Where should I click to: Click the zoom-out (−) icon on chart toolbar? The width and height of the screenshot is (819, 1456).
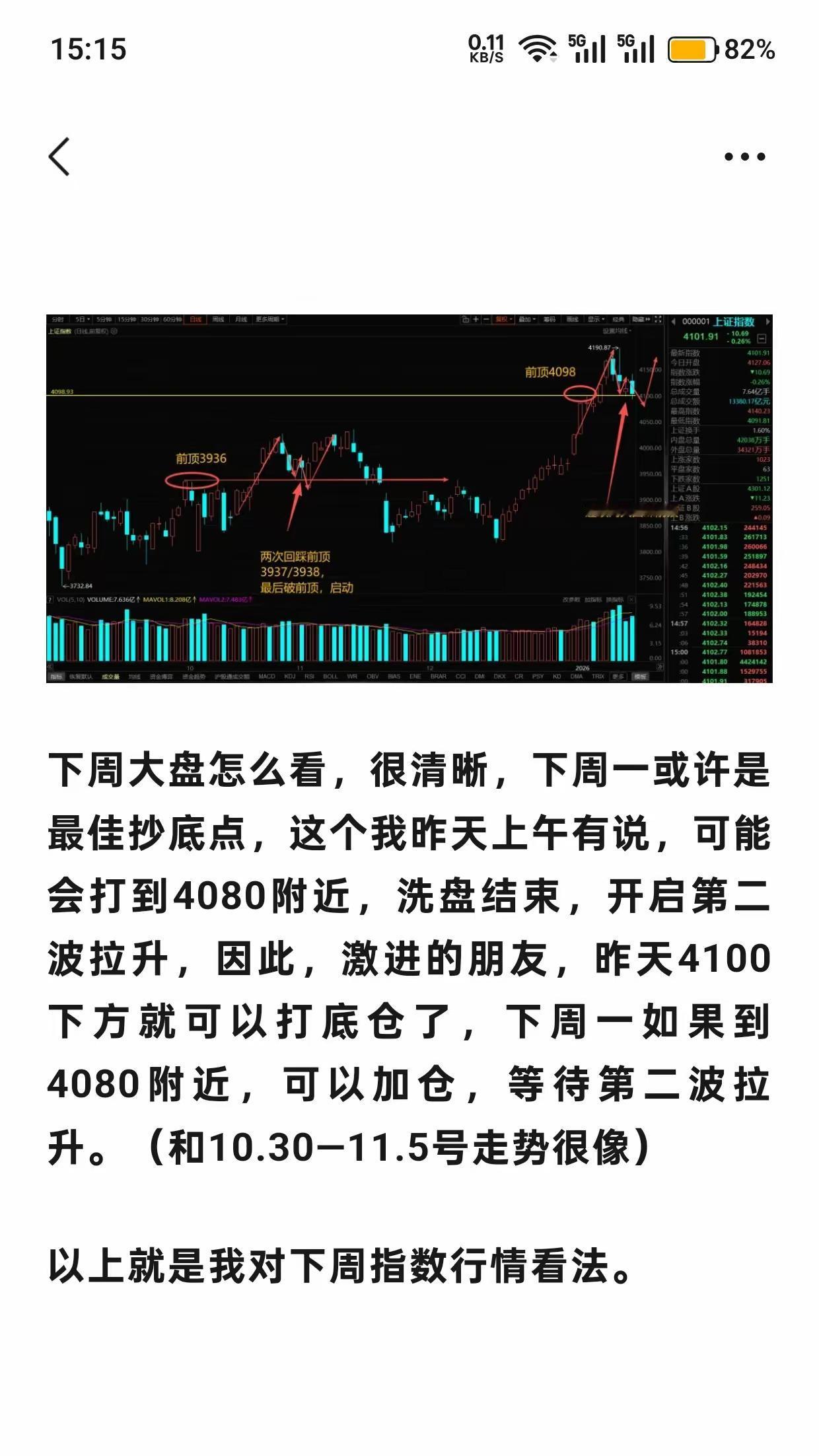[485, 319]
